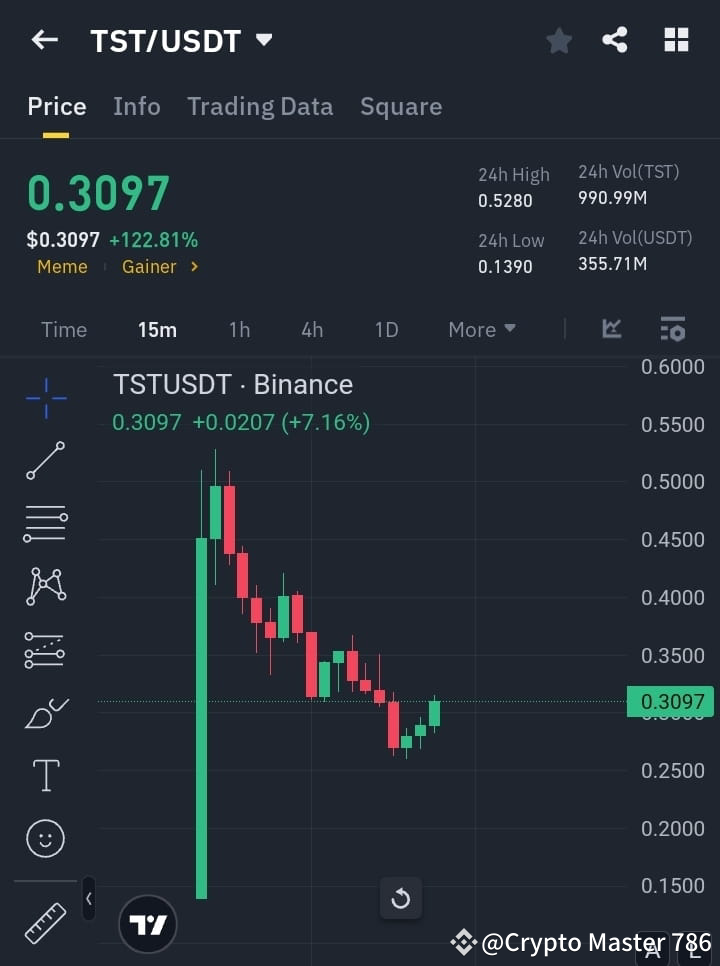
Task: Select the text annotation tool
Action: [x=45, y=775]
